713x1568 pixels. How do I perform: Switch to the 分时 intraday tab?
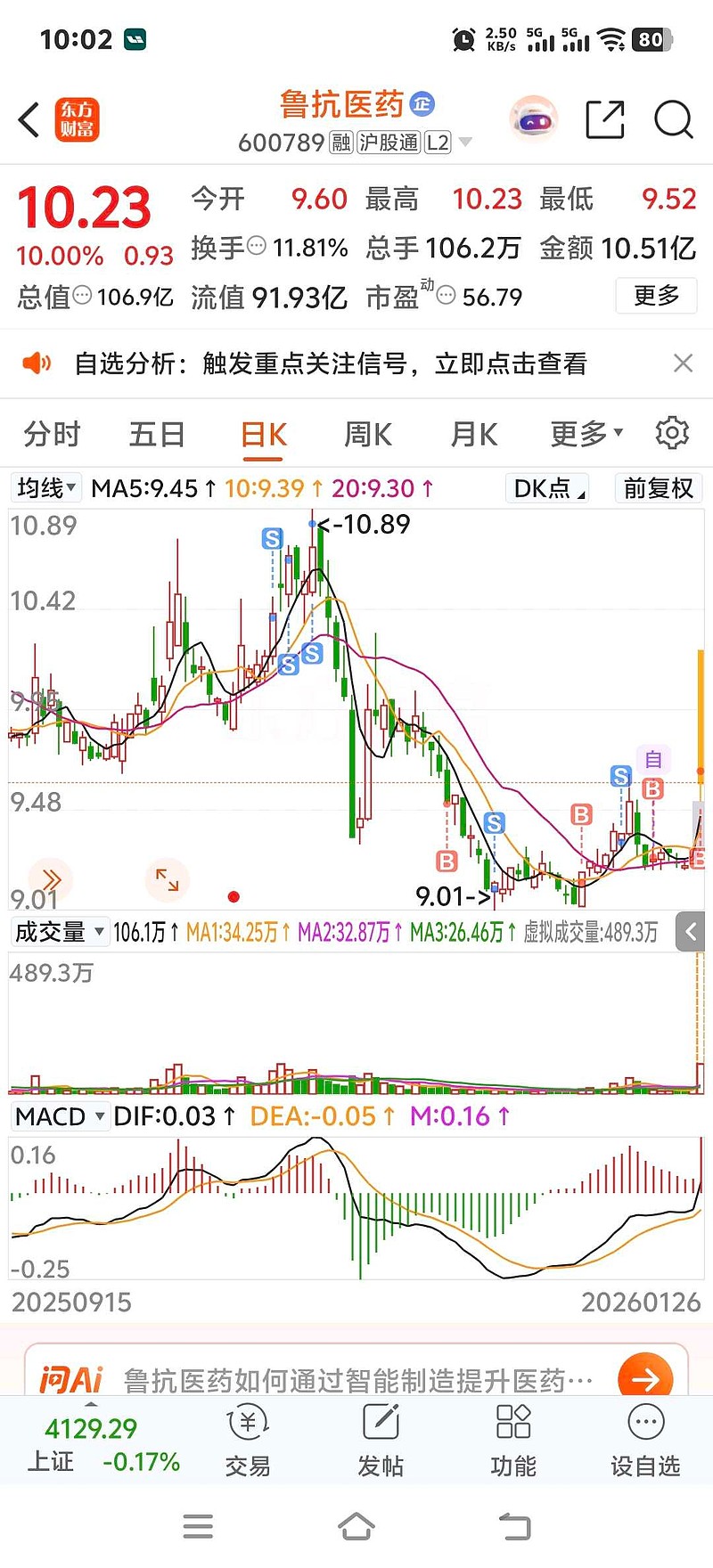[x=52, y=434]
